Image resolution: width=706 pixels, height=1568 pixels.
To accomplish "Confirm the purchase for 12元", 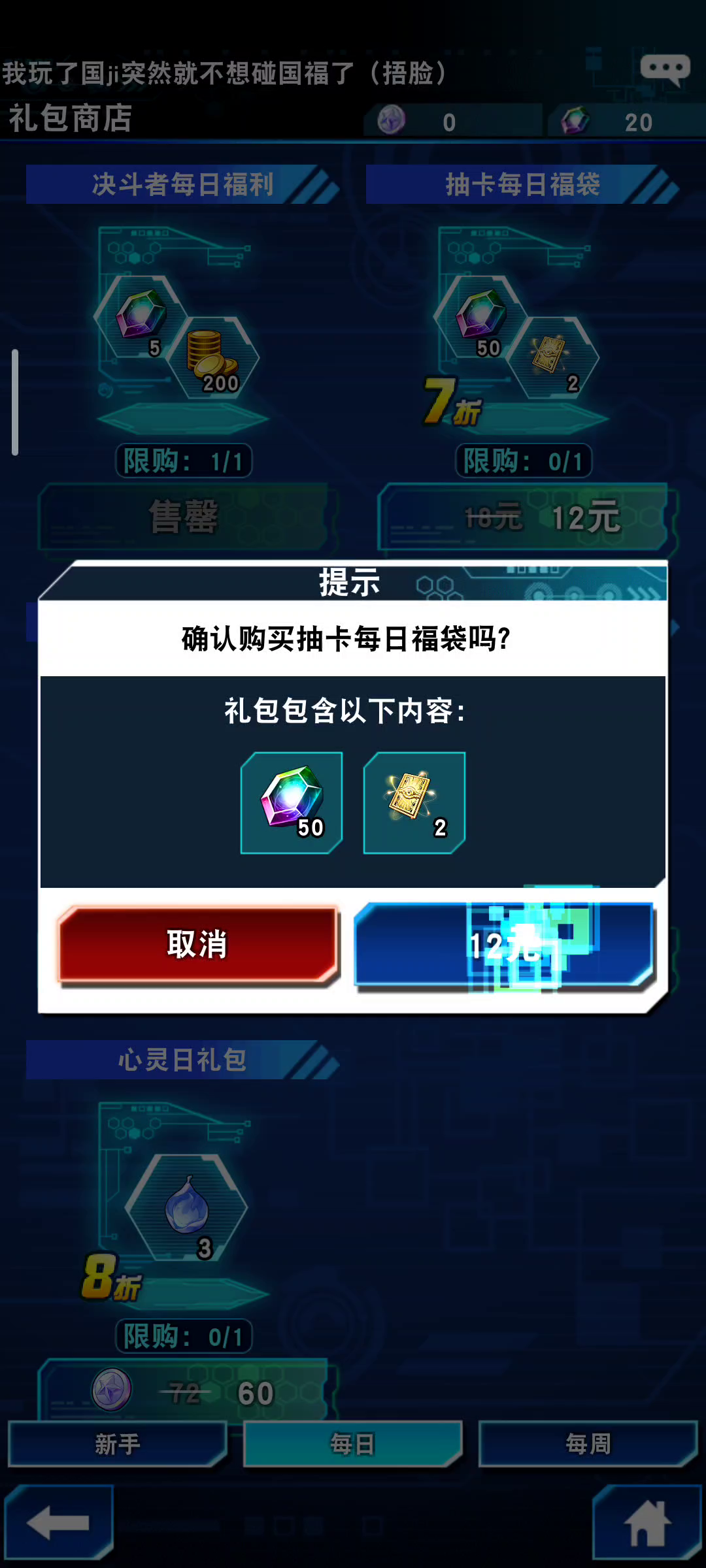I will [504, 945].
